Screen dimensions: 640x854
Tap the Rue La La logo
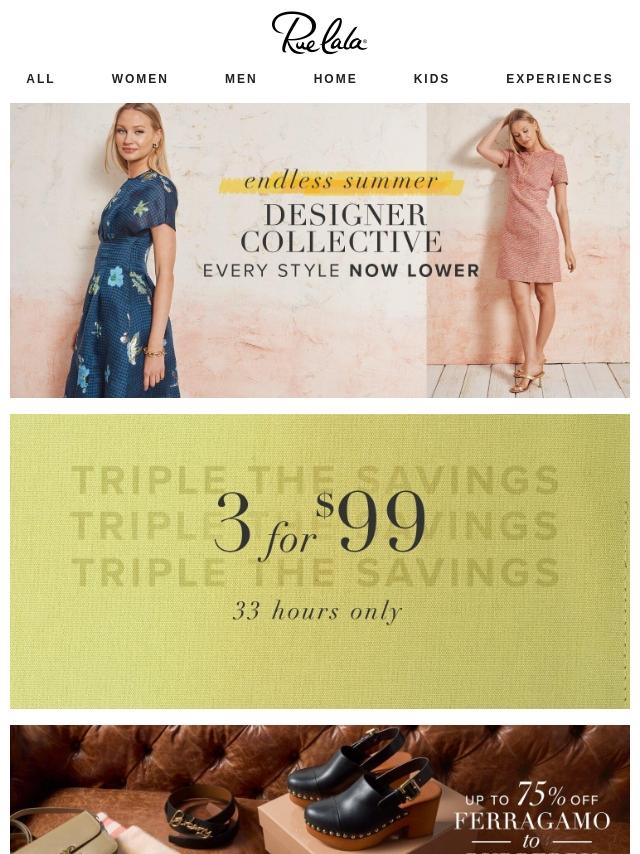(320, 33)
